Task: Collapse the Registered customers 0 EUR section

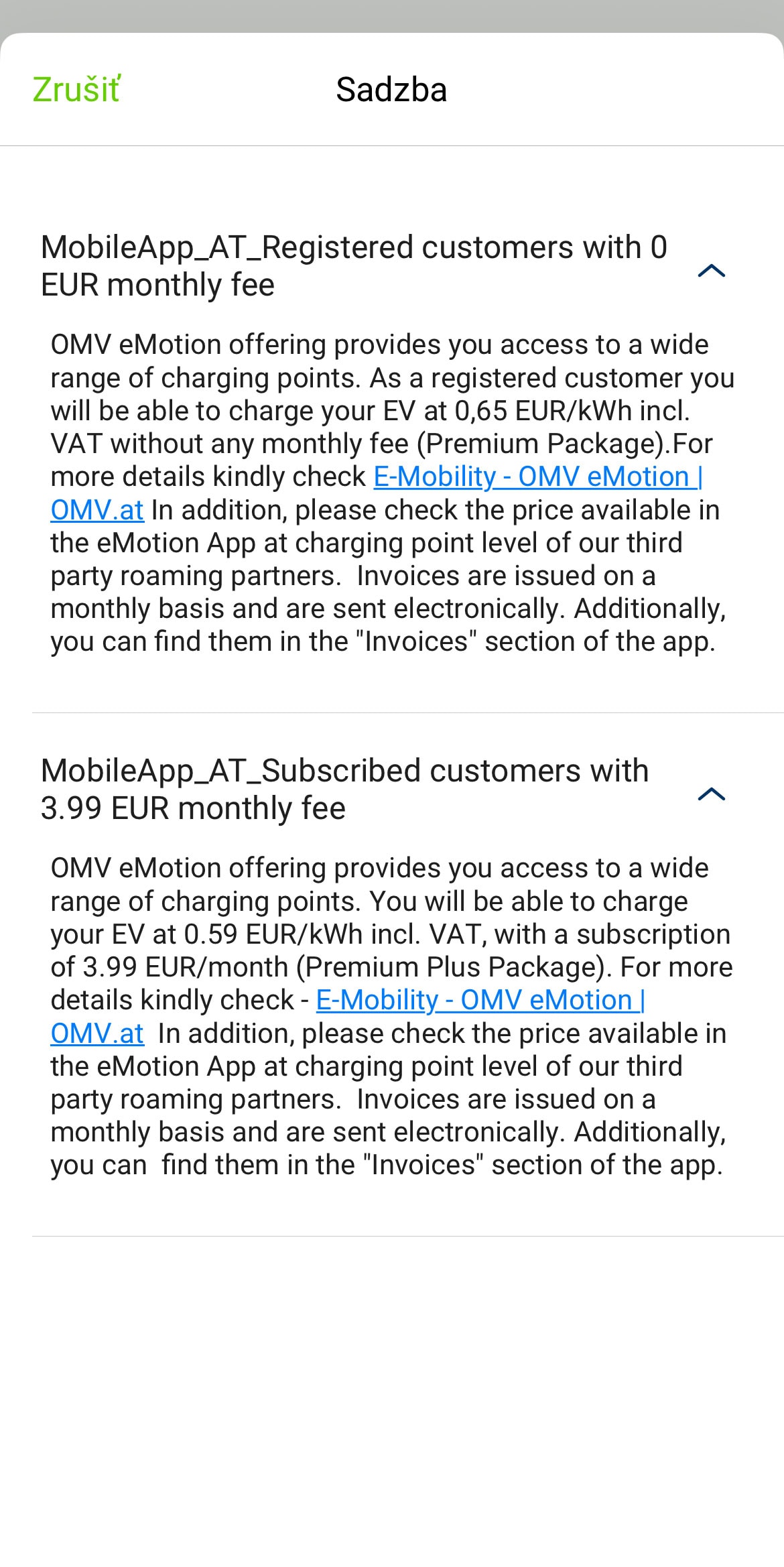Action: (x=711, y=271)
